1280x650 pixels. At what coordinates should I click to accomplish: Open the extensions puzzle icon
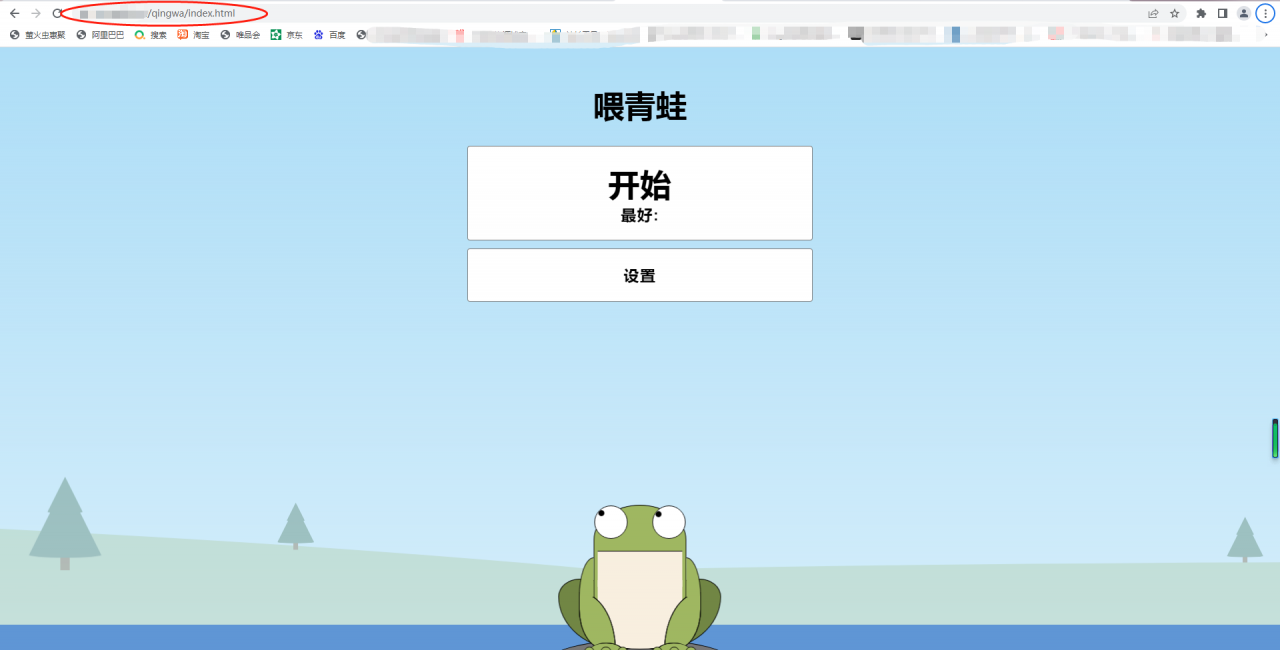(x=1201, y=13)
